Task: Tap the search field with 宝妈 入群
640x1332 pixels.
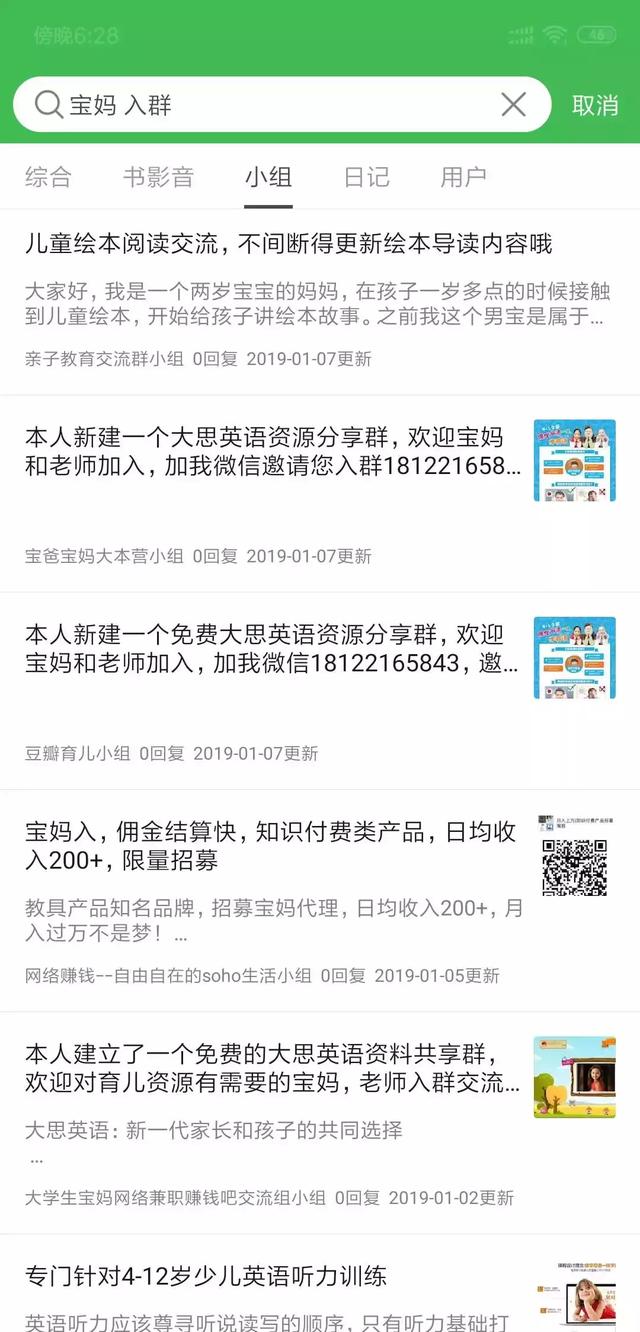Action: 270,104
